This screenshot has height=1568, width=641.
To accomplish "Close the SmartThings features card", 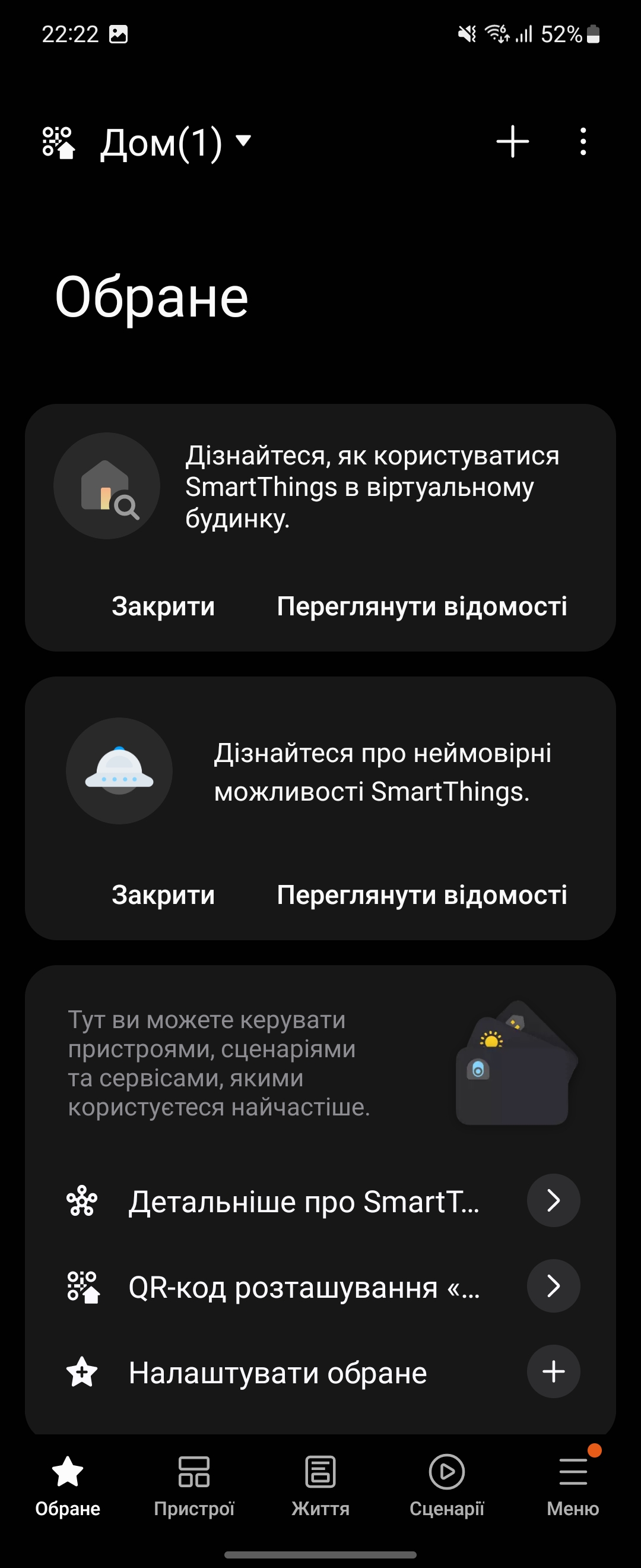I will pyautogui.click(x=163, y=895).
